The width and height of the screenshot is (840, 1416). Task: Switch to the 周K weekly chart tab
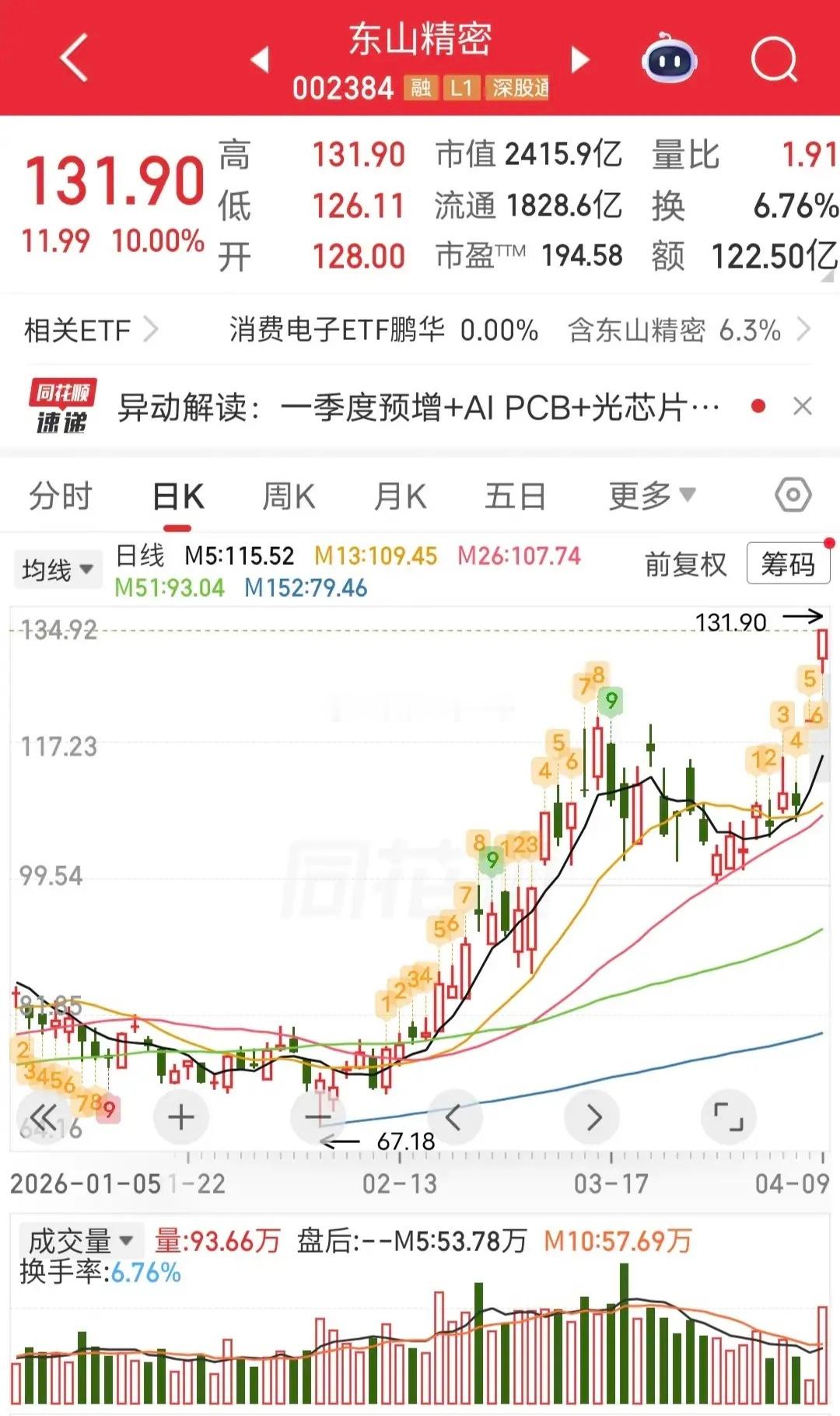[288, 495]
